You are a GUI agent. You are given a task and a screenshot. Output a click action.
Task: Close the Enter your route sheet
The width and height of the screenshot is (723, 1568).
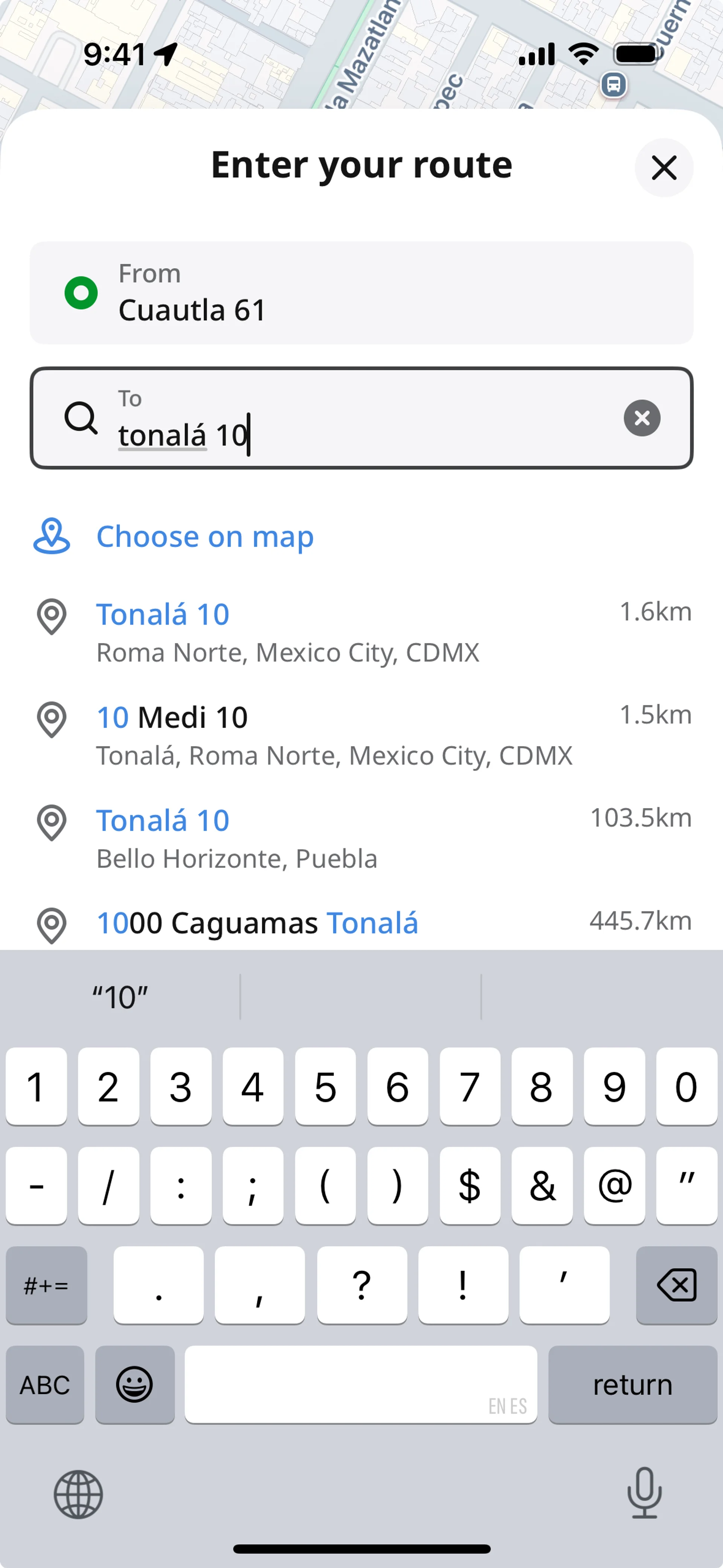[x=664, y=167]
